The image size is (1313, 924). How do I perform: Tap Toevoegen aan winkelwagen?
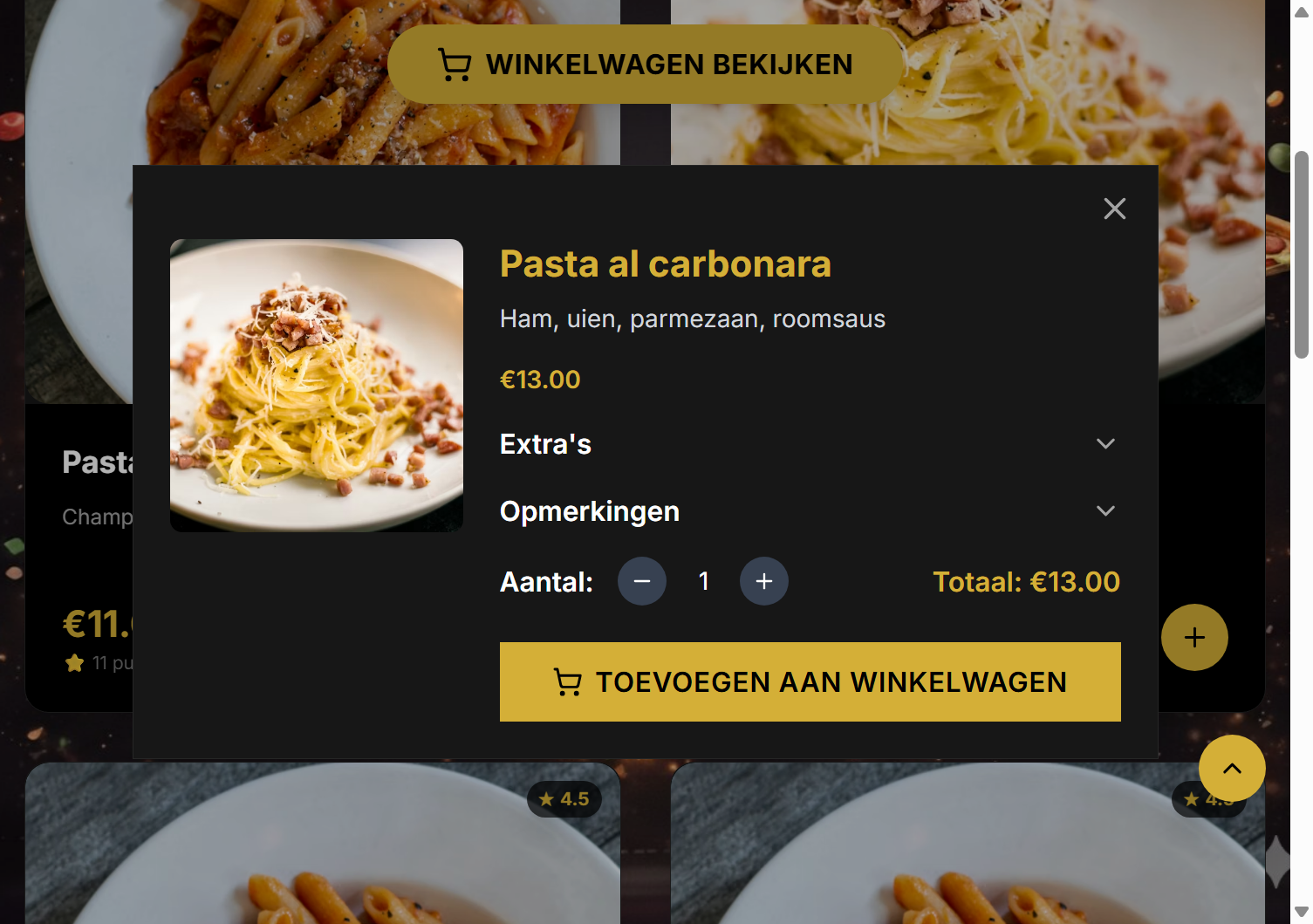[x=810, y=681]
